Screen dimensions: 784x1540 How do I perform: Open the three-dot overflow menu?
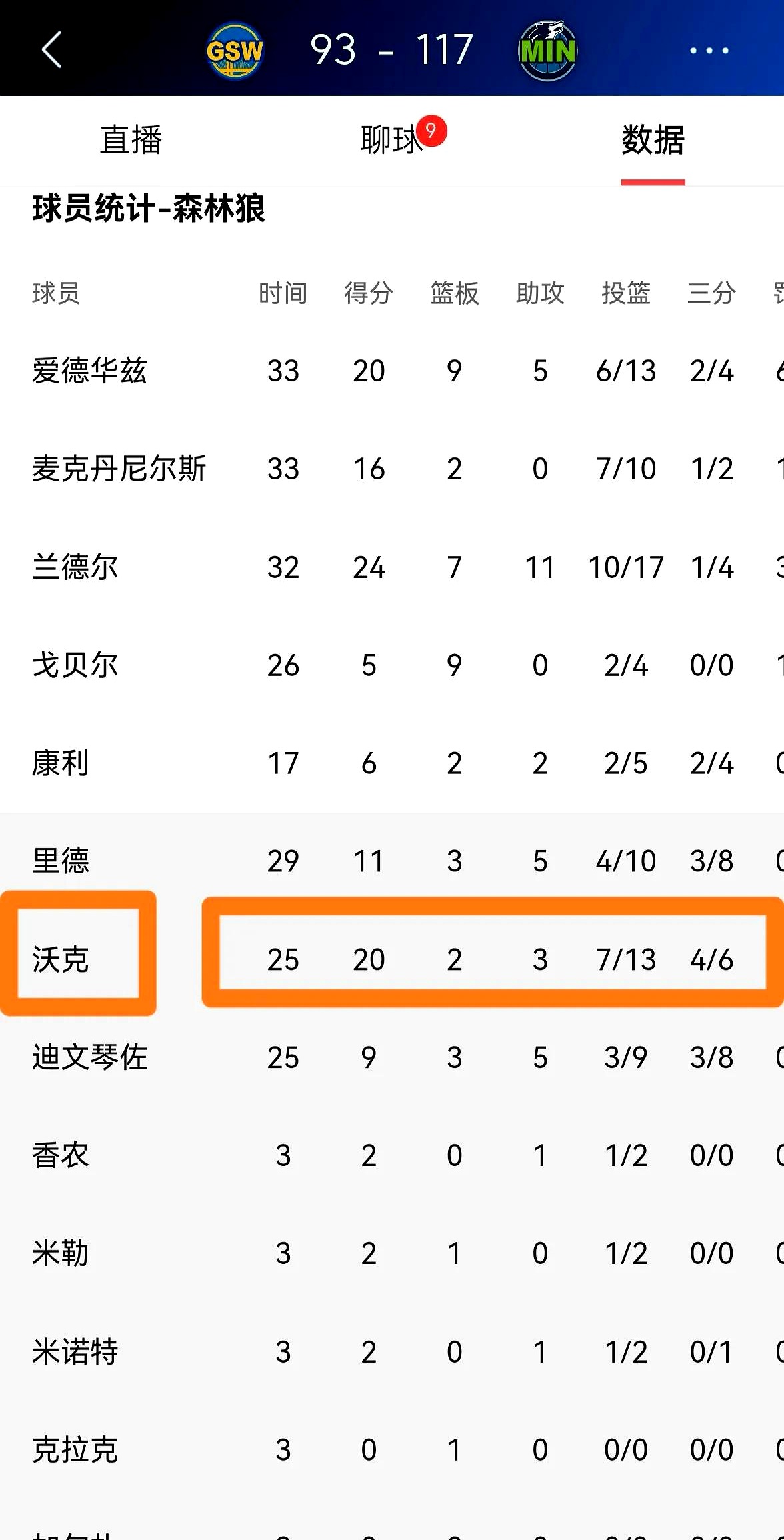[709, 51]
